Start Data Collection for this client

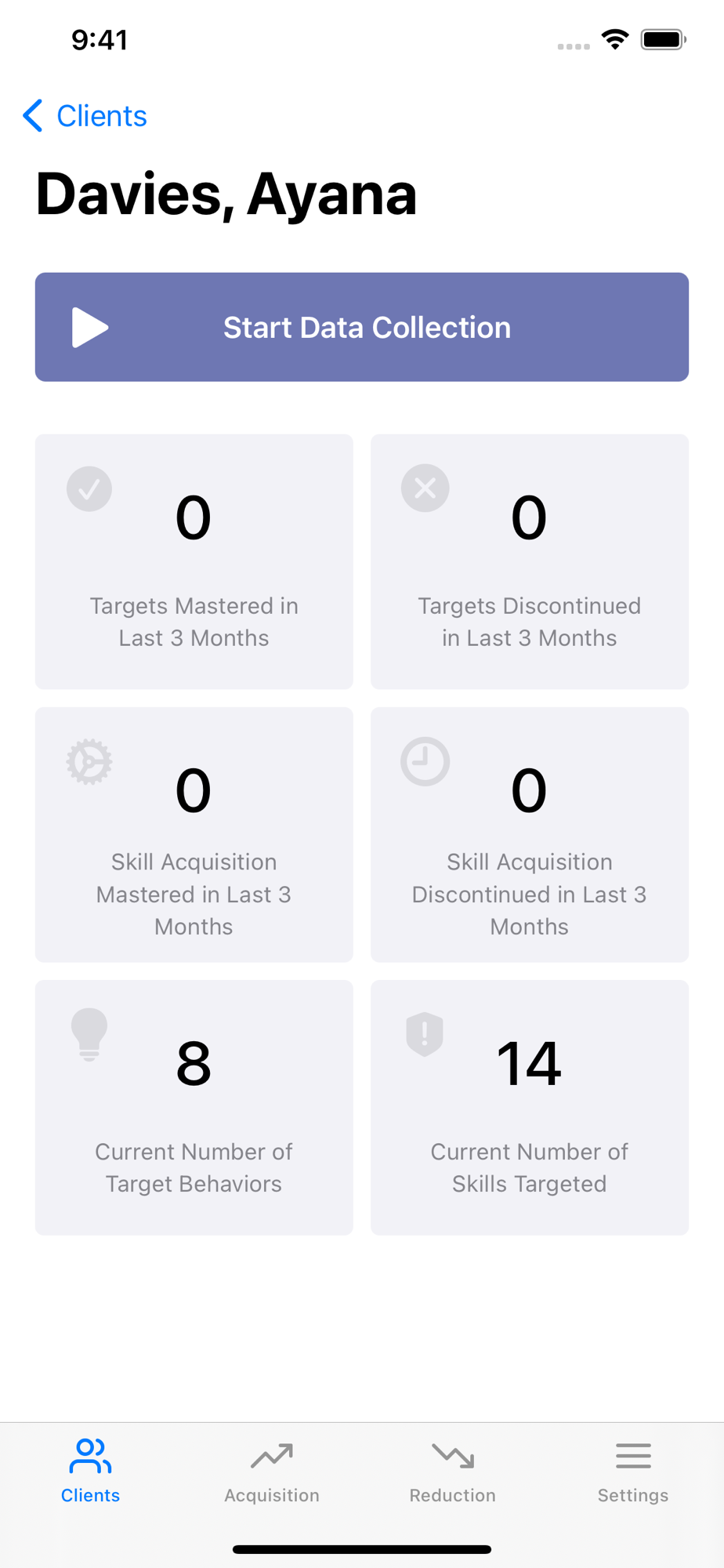click(x=362, y=327)
